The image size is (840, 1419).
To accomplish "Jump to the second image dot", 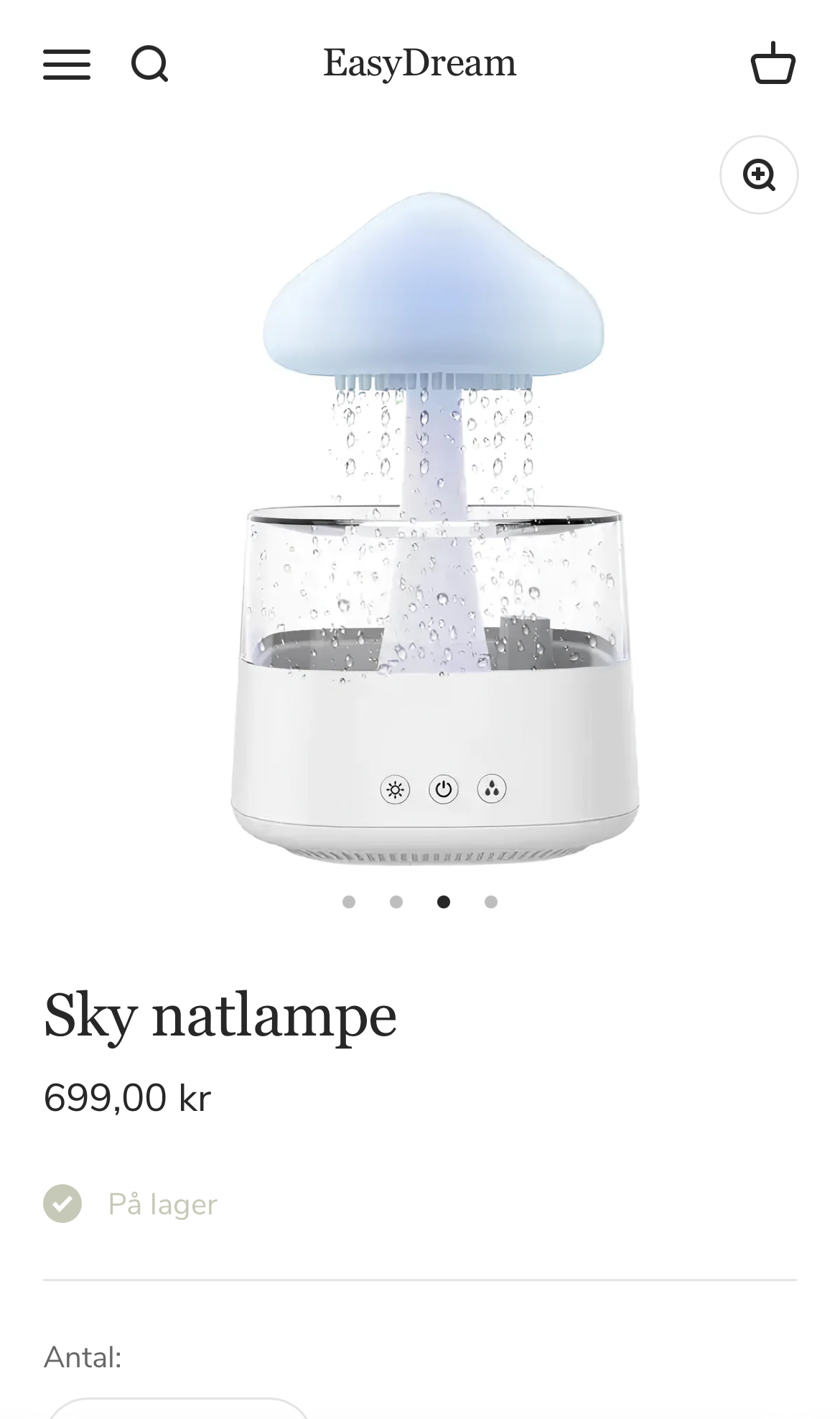I will [x=396, y=902].
